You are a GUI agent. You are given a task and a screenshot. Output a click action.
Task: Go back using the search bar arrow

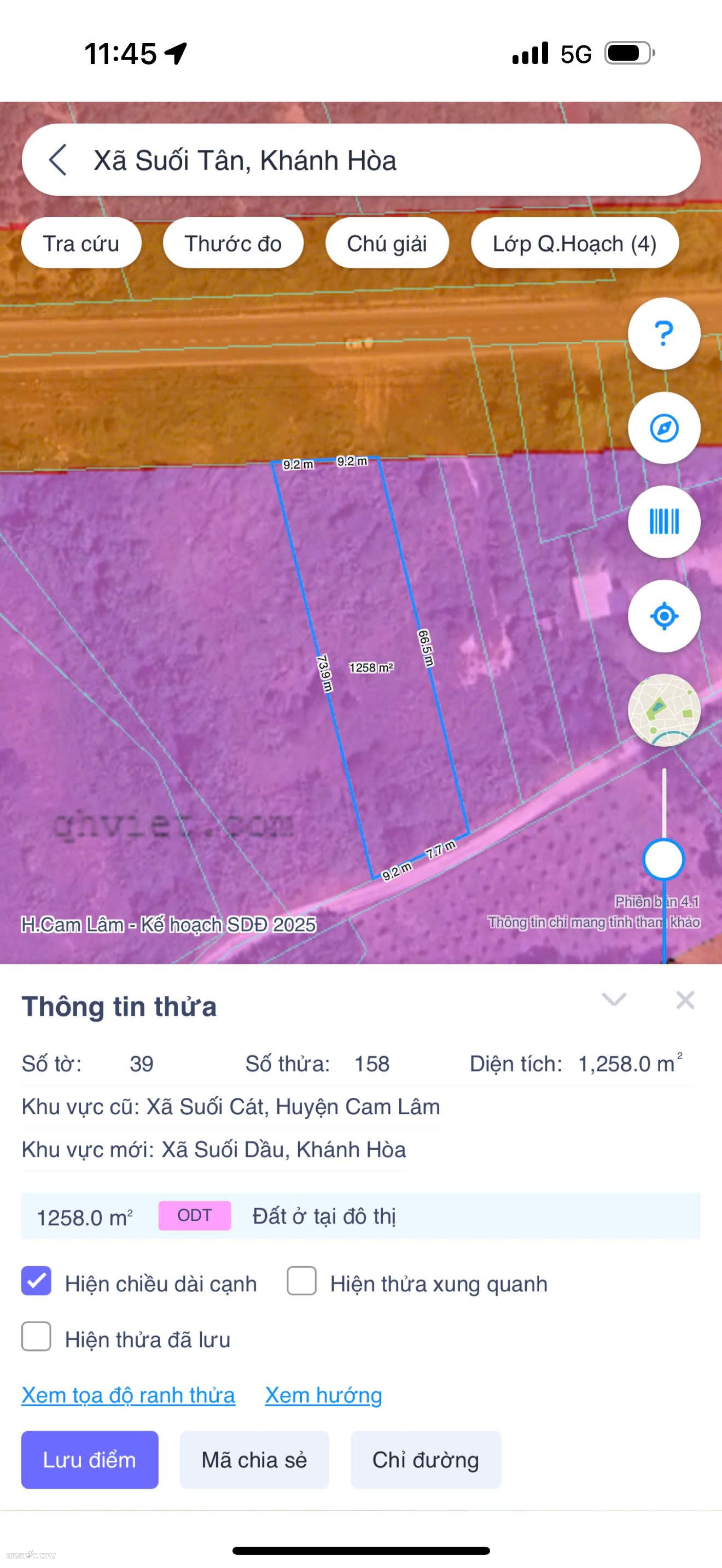[58, 160]
